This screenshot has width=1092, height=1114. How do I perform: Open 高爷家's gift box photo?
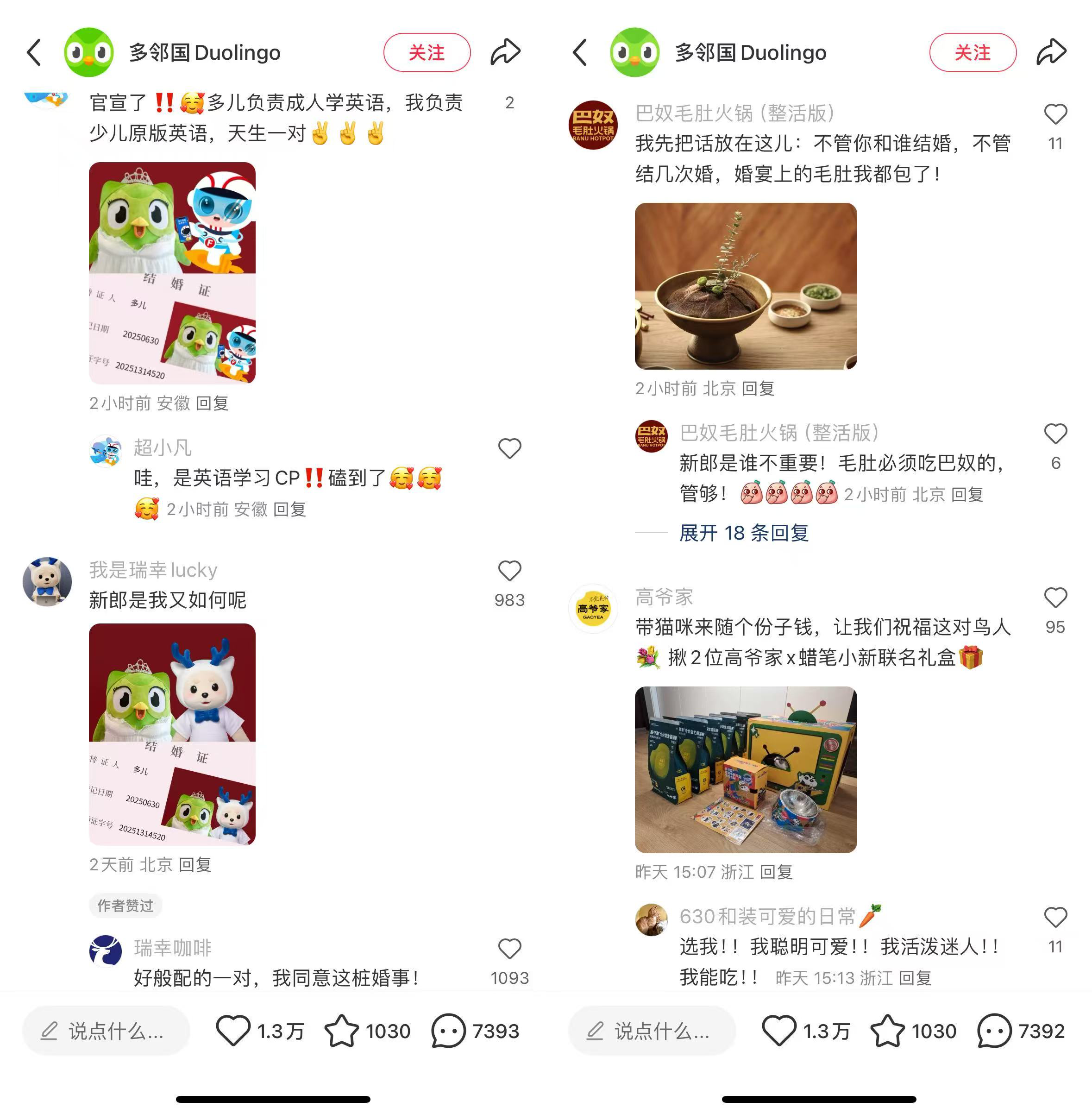746,769
